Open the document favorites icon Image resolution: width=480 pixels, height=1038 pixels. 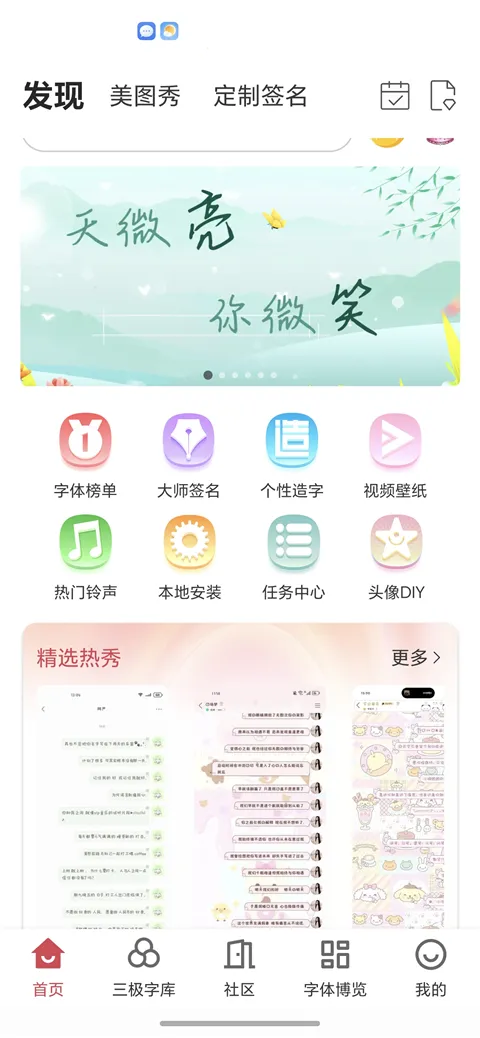click(x=442, y=96)
